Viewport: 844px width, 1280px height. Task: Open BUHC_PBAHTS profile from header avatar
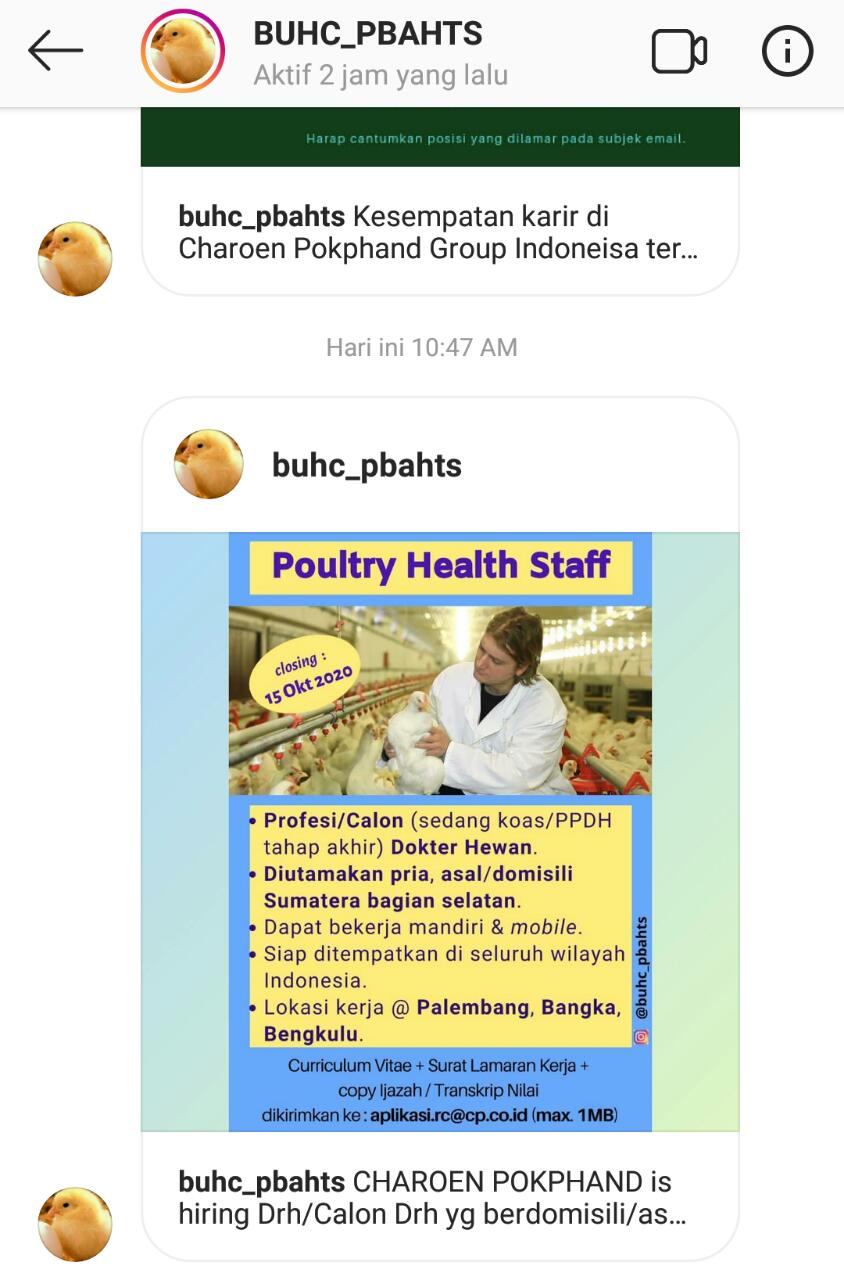click(x=181, y=51)
